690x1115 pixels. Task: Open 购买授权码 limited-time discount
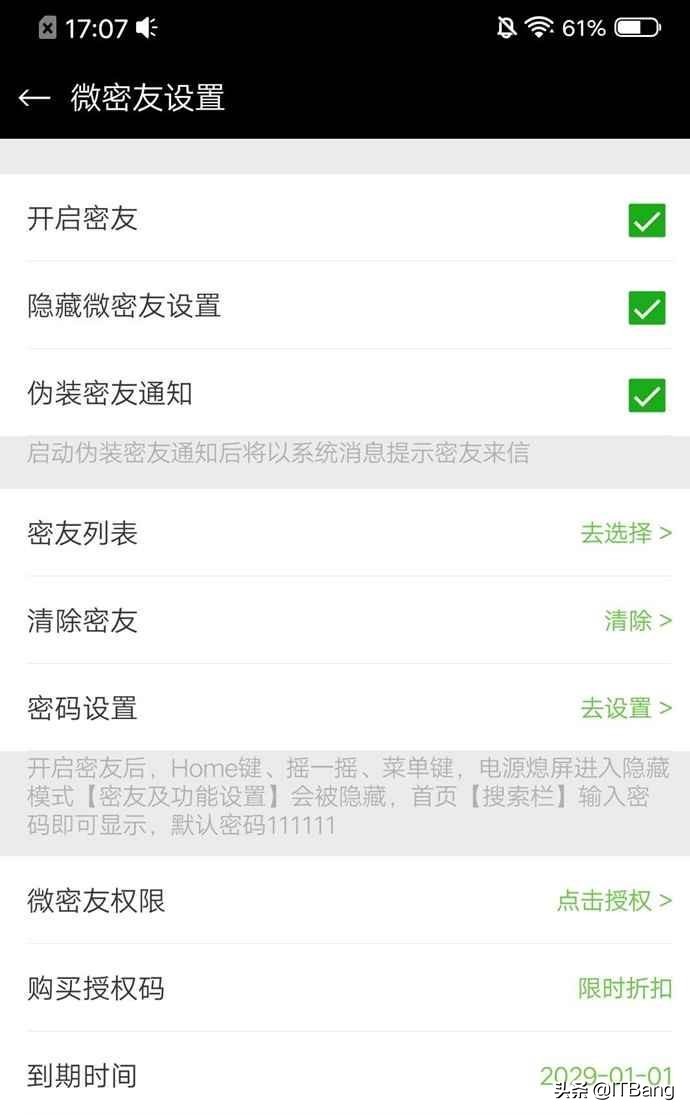click(624, 989)
